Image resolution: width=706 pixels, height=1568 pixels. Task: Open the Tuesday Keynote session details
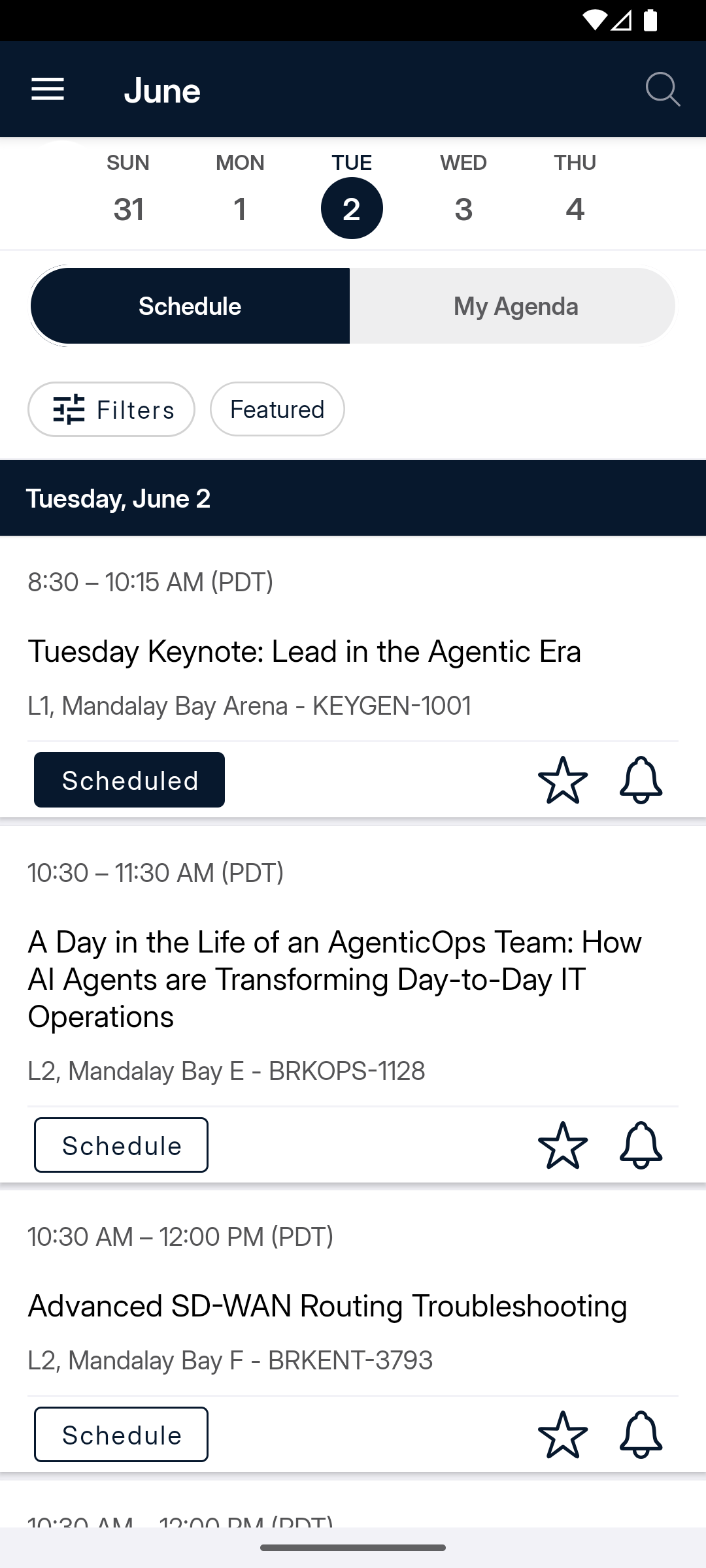pyautogui.click(x=304, y=651)
